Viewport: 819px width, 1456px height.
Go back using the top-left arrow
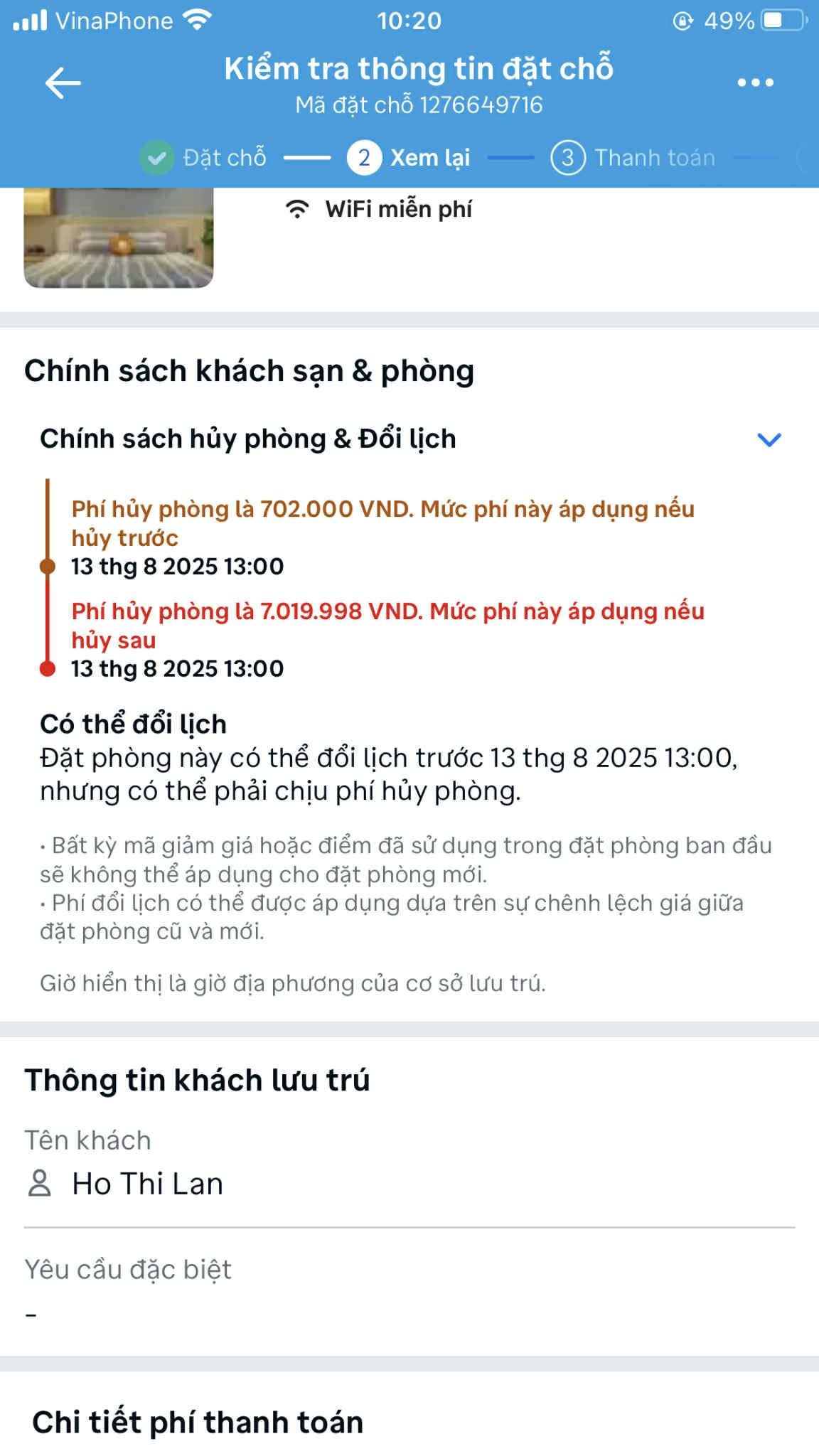pyautogui.click(x=63, y=83)
